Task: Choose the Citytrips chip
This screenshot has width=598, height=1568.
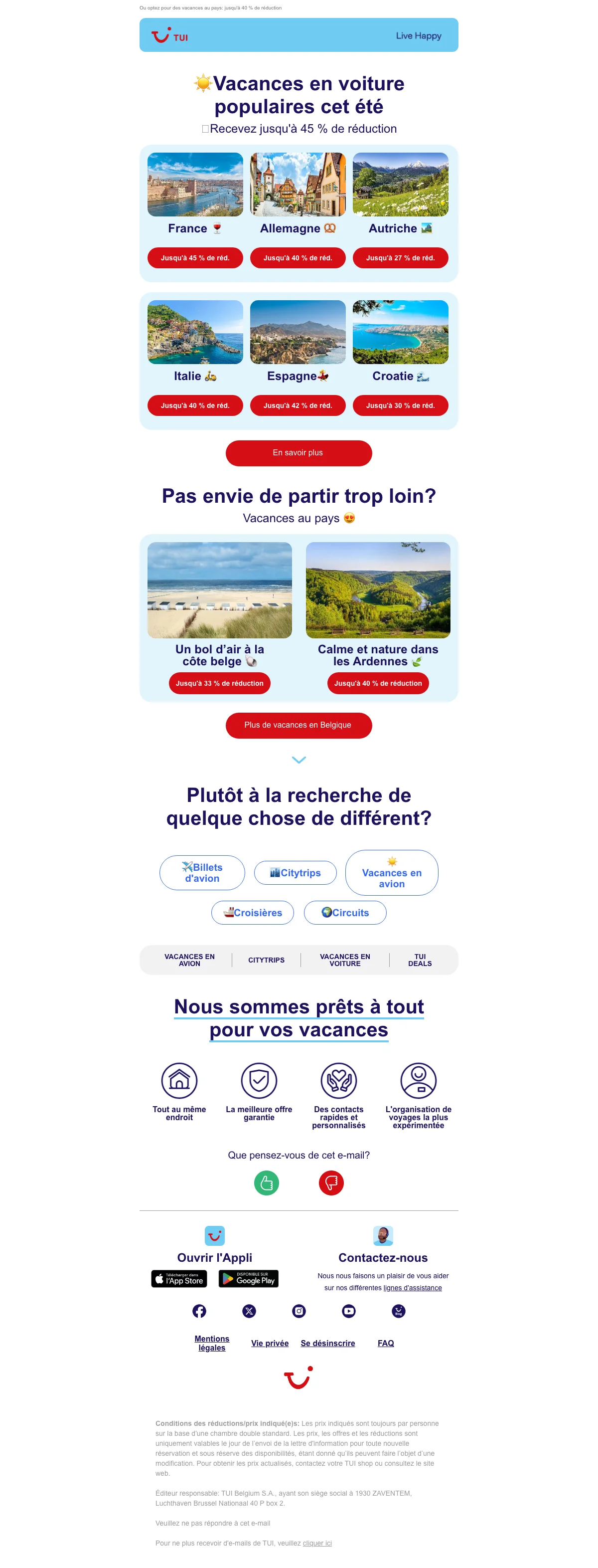Action: pyautogui.click(x=295, y=872)
